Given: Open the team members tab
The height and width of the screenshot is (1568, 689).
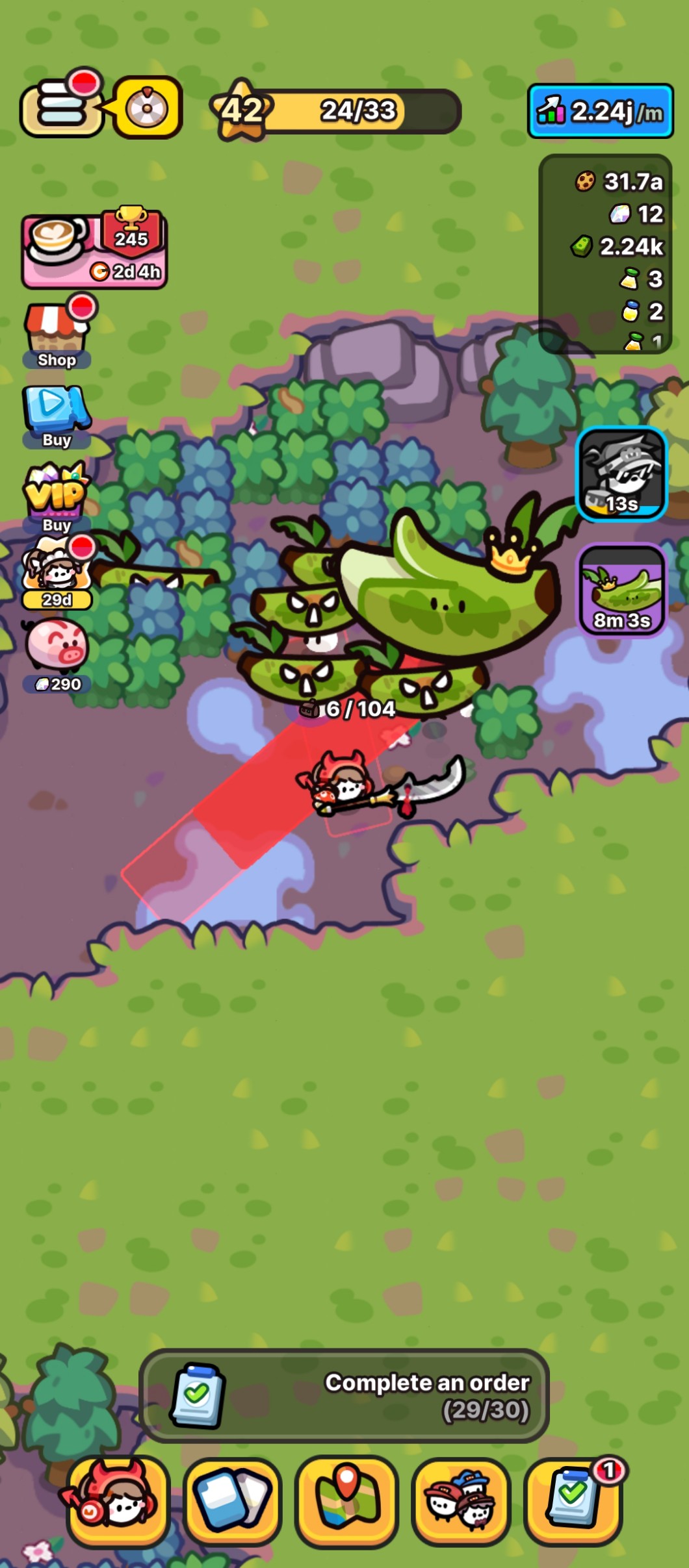Looking at the screenshot, I should coord(461,1501).
